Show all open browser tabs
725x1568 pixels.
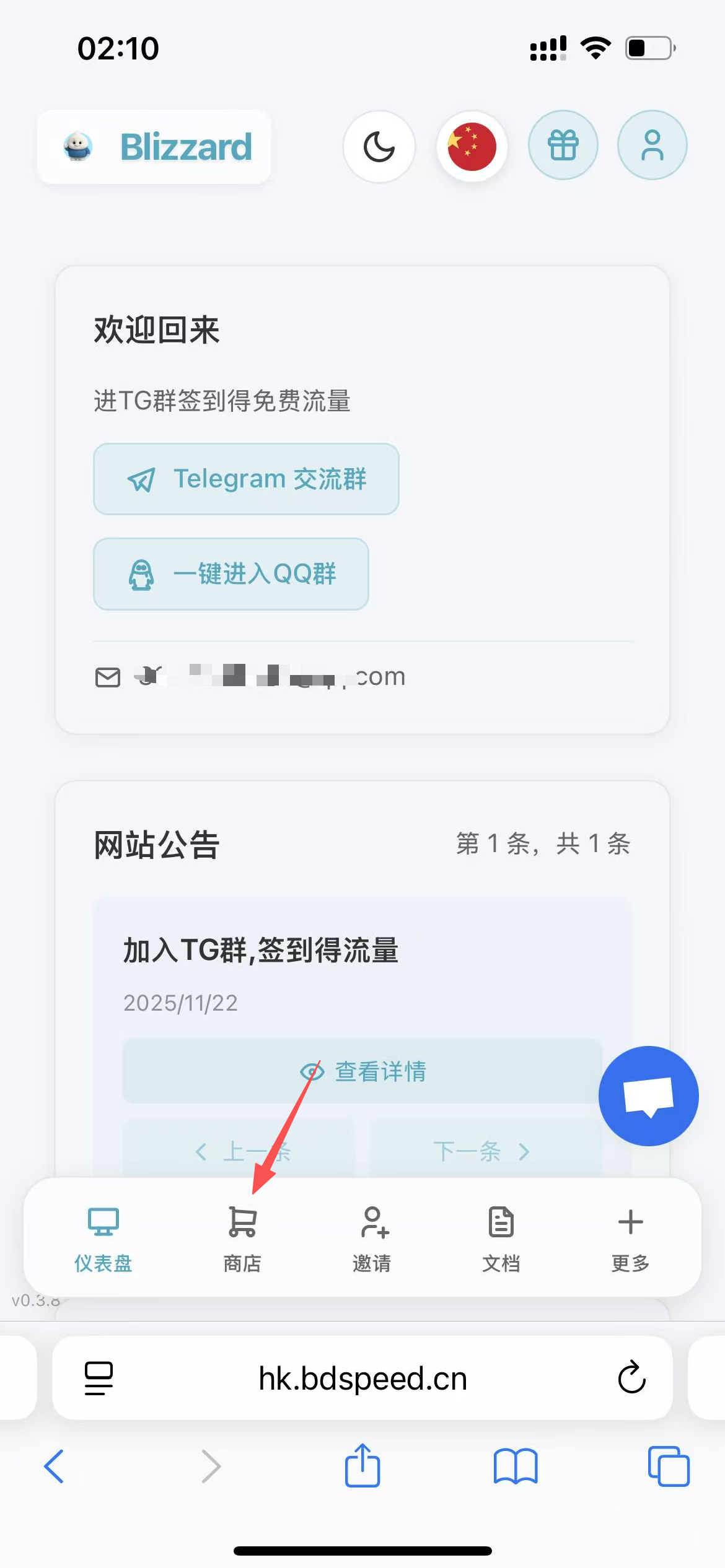(x=668, y=1466)
